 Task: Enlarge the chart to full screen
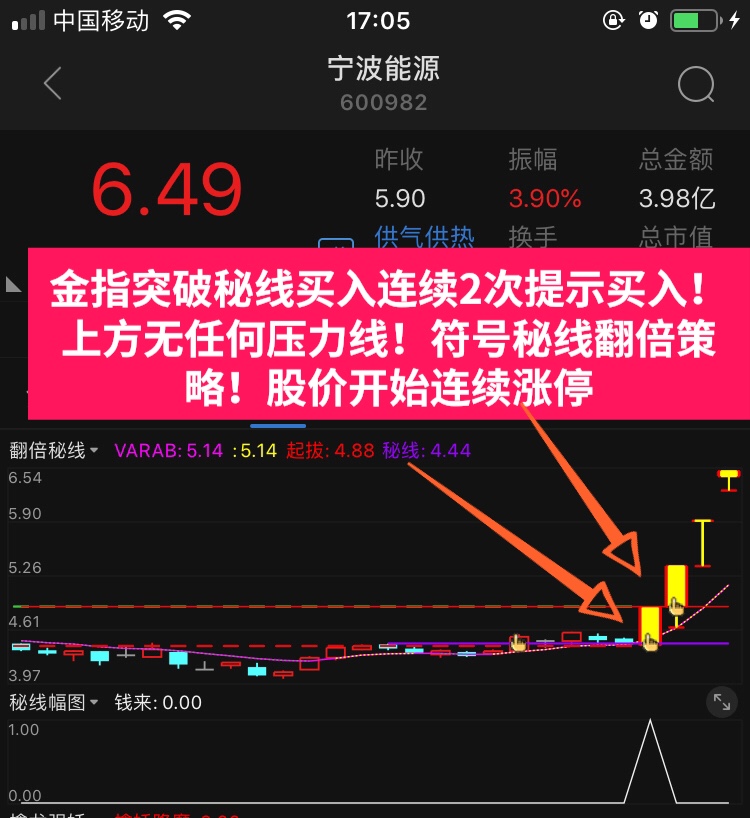coord(720,702)
